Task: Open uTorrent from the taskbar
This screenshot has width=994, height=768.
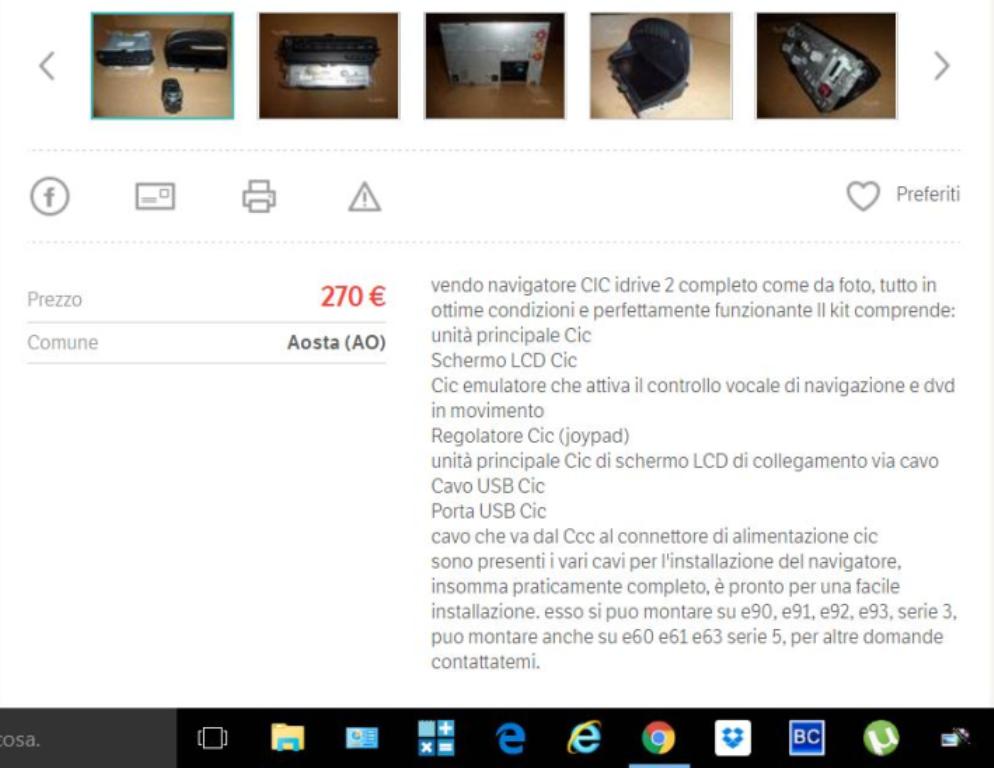Action: click(878, 739)
